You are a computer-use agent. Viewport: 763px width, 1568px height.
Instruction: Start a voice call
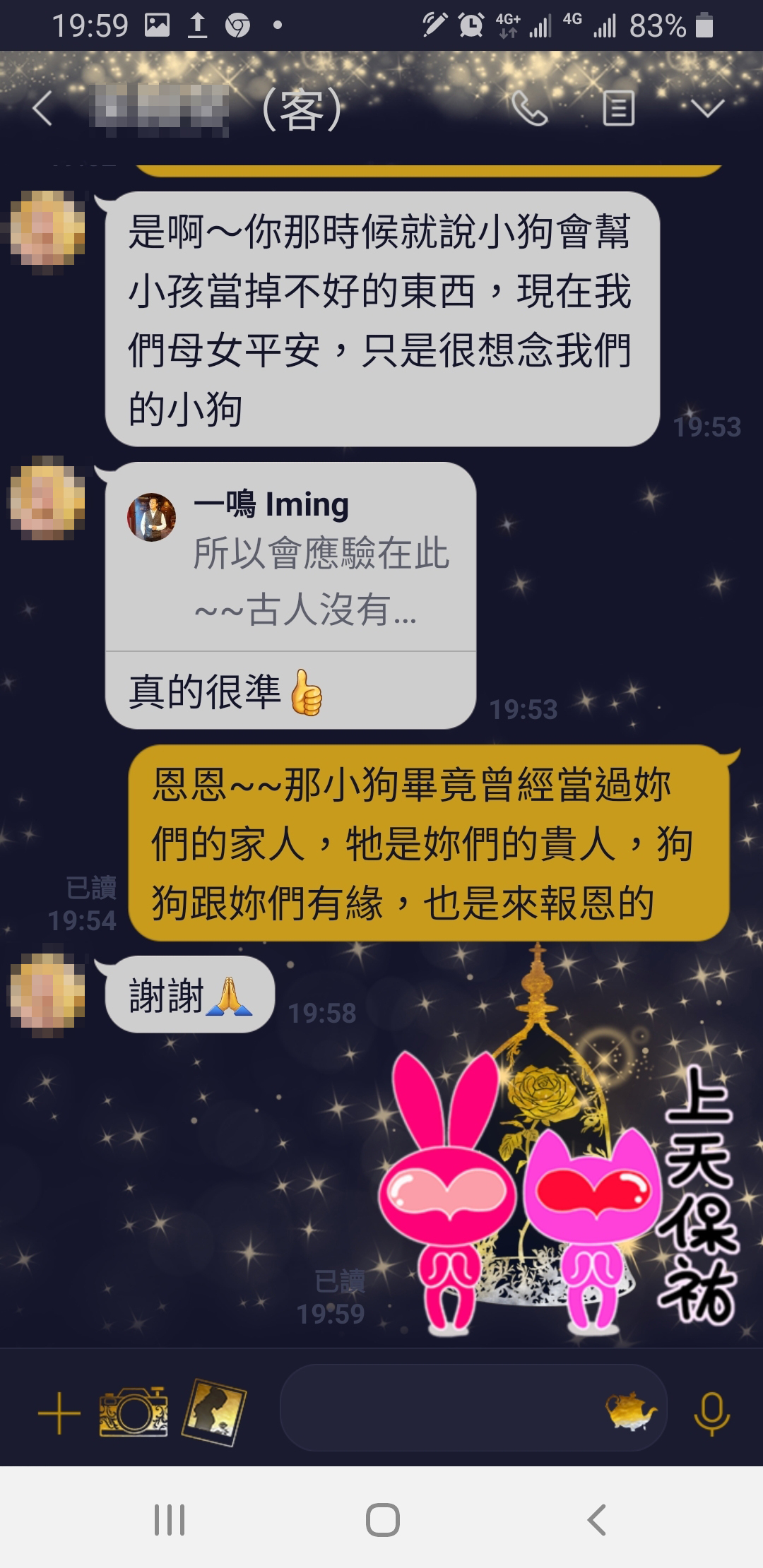[529, 109]
